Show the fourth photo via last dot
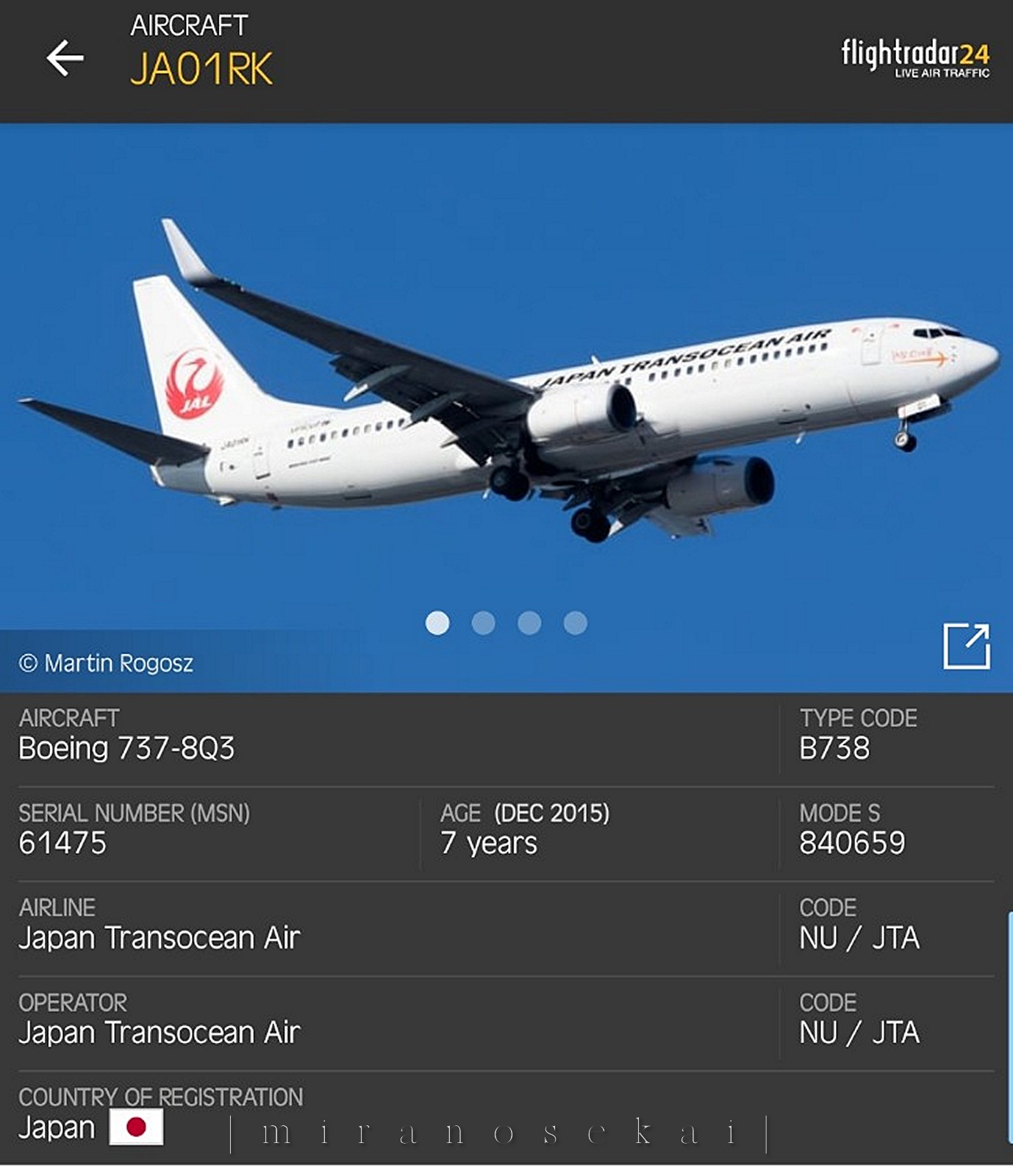The height and width of the screenshot is (1176, 1013). (x=575, y=623)
